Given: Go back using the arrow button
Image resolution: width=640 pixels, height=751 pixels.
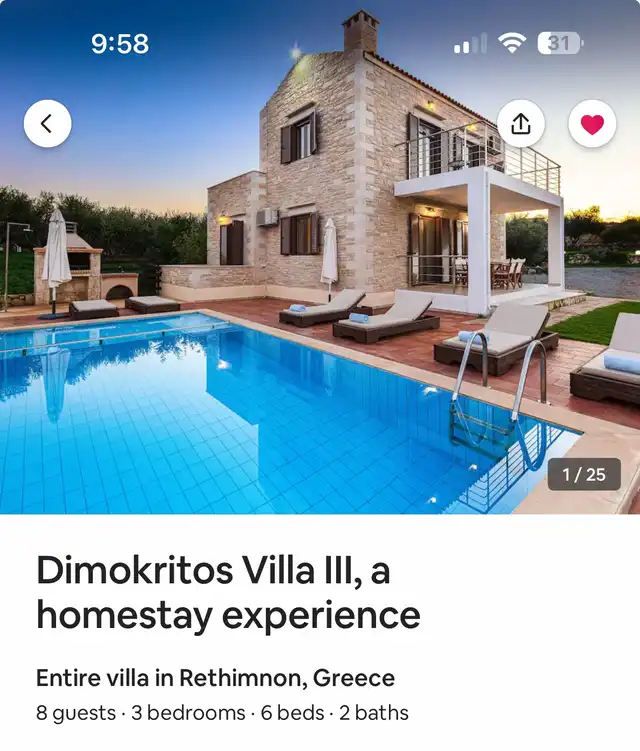Looking at the screenshot, I should (47, 124).
